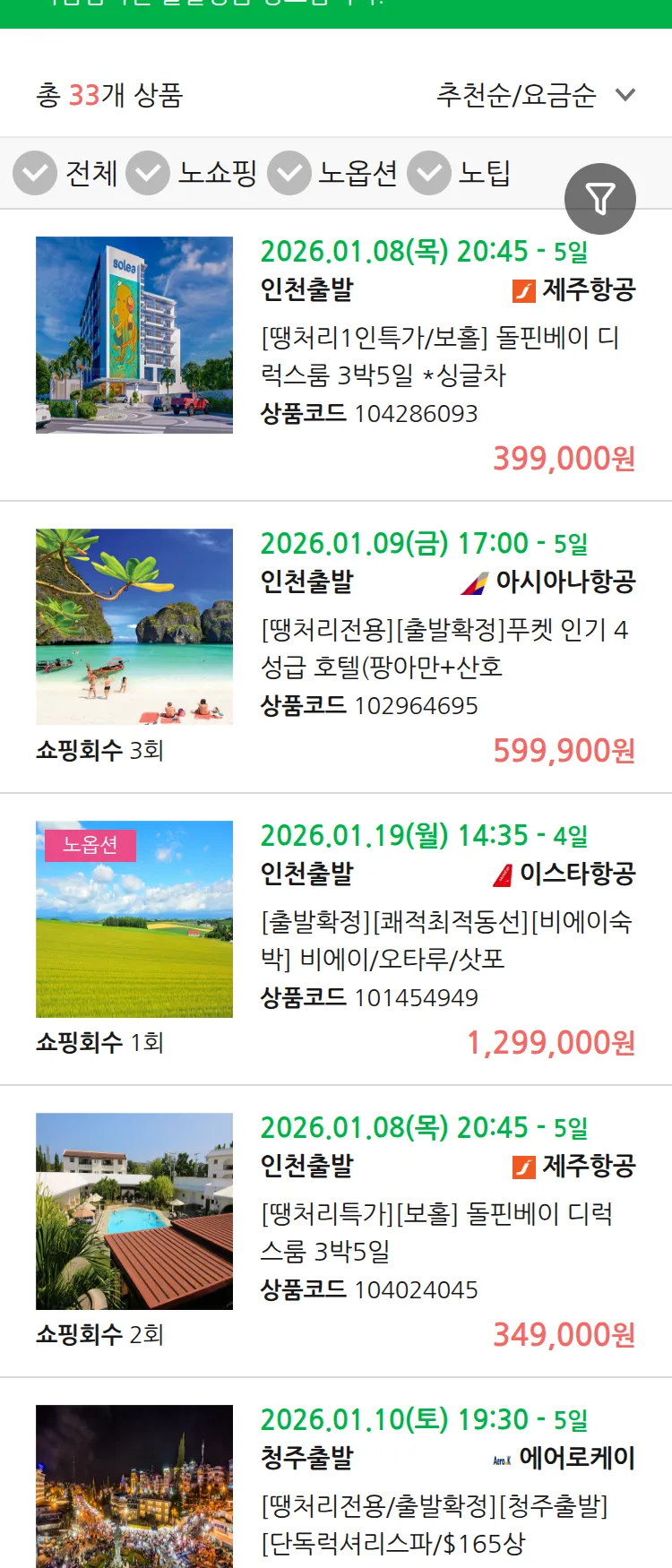Click the checkmark icon beside 노팁

pos(428,173)
